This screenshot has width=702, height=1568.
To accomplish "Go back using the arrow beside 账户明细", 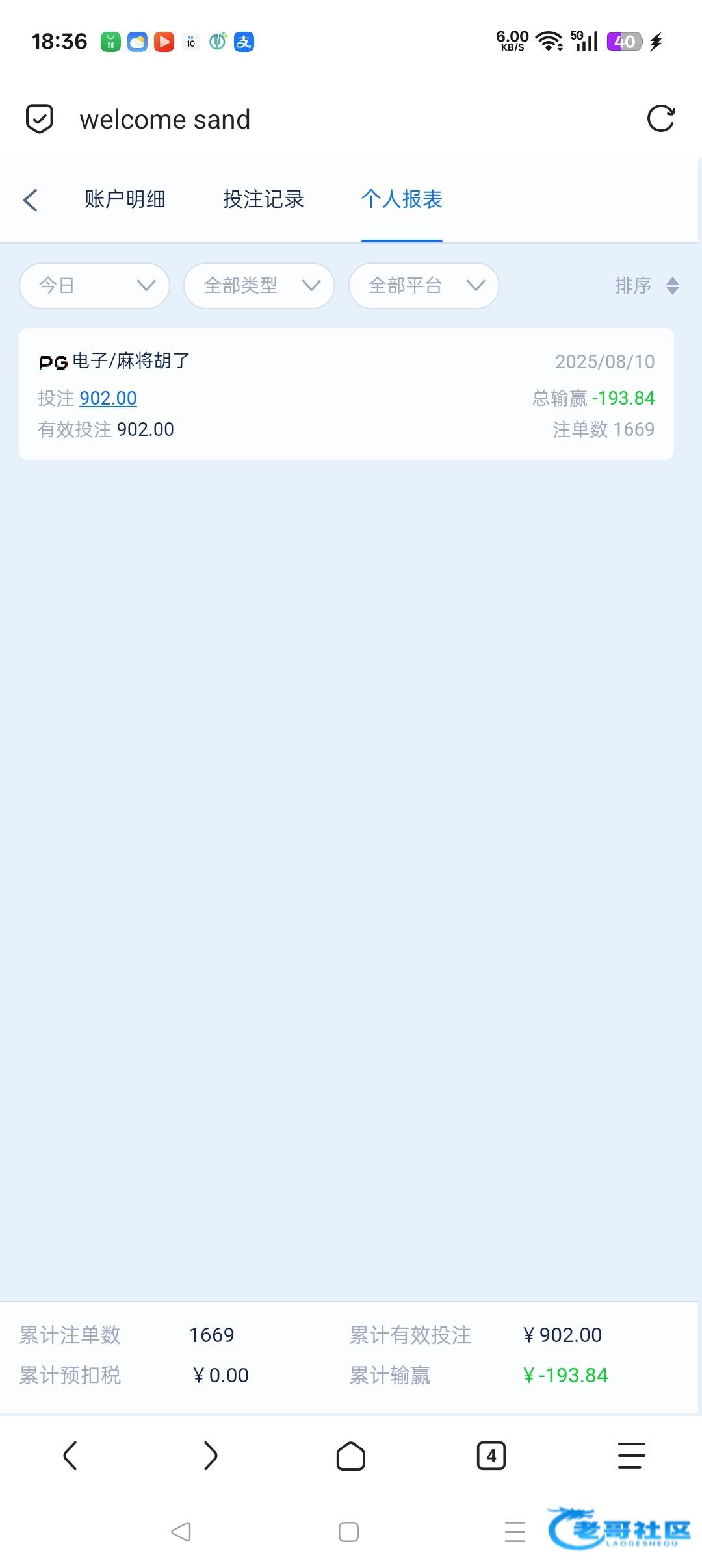I will [31, 199].
